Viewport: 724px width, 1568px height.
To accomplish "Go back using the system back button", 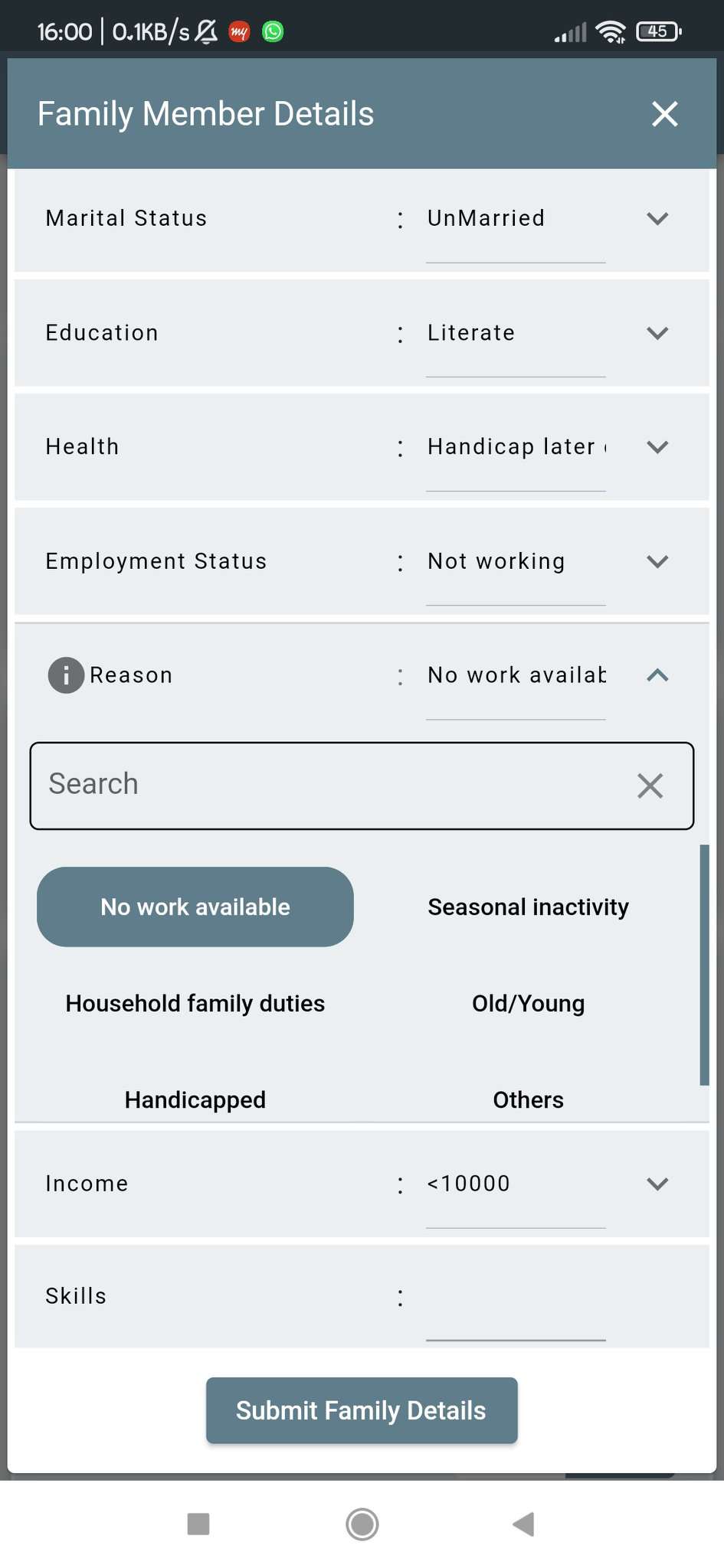I will tap(523, 1524).
